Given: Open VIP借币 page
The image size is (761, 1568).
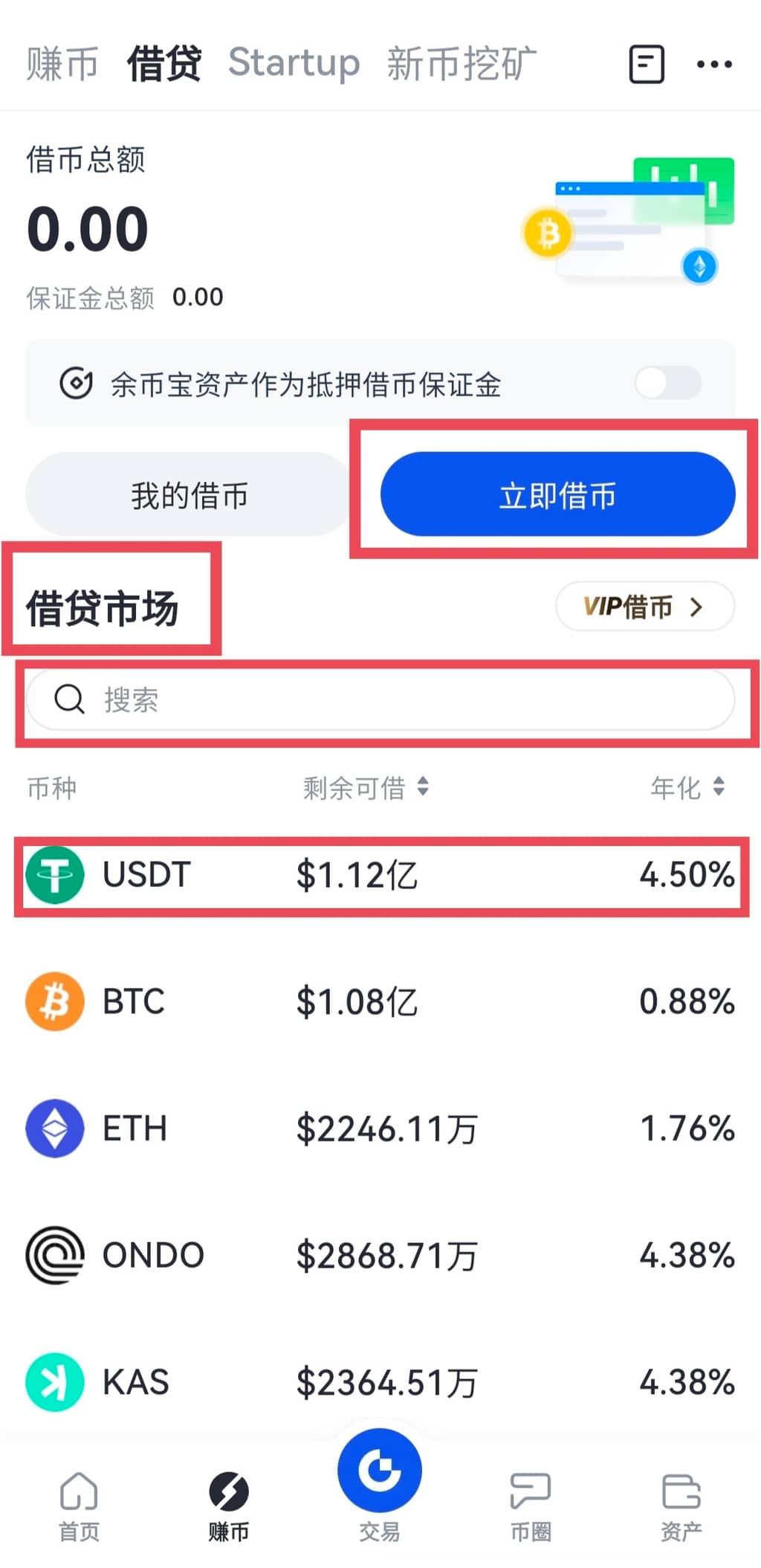Looking at the screenshot, I should [644, 607].
